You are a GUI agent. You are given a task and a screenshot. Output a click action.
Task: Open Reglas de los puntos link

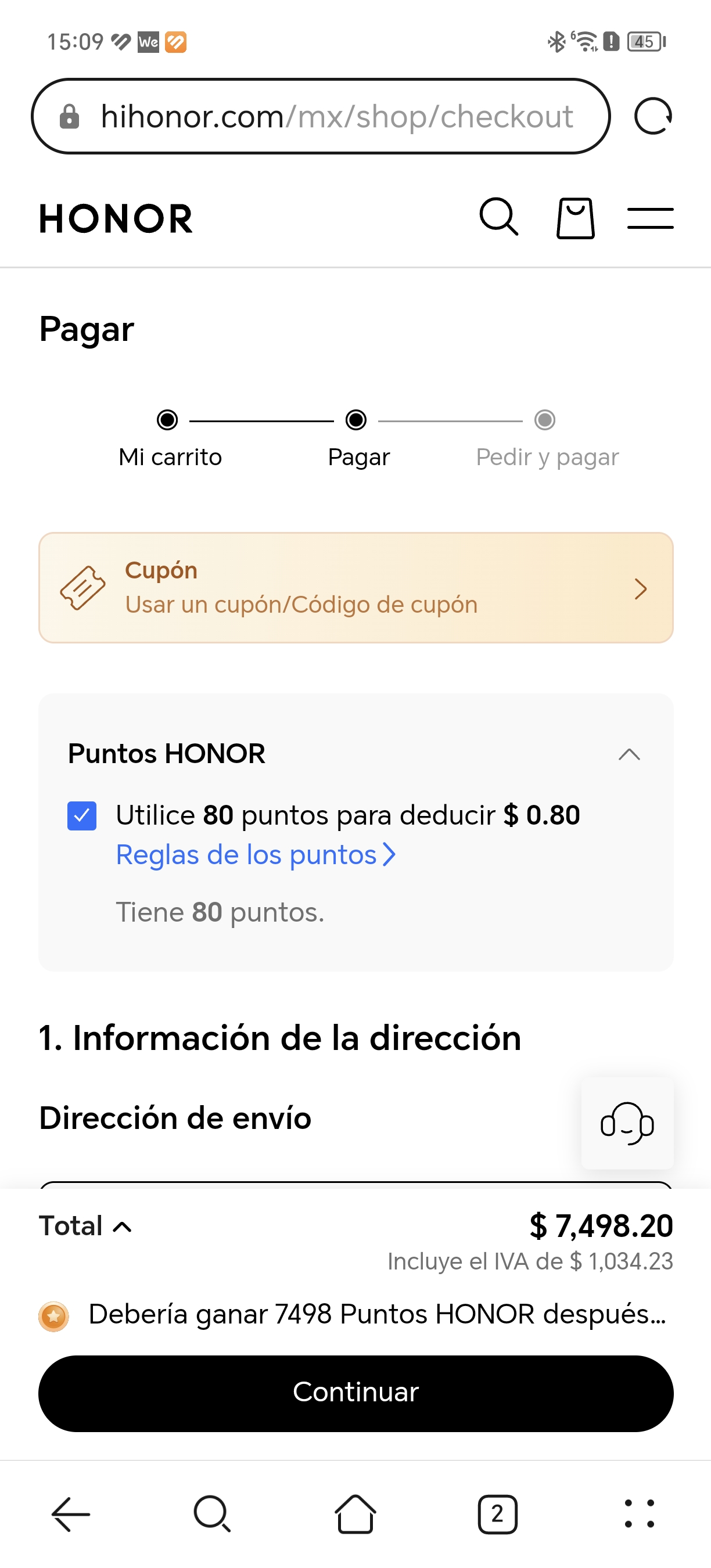pyautogui.click(x=255, y=855)
